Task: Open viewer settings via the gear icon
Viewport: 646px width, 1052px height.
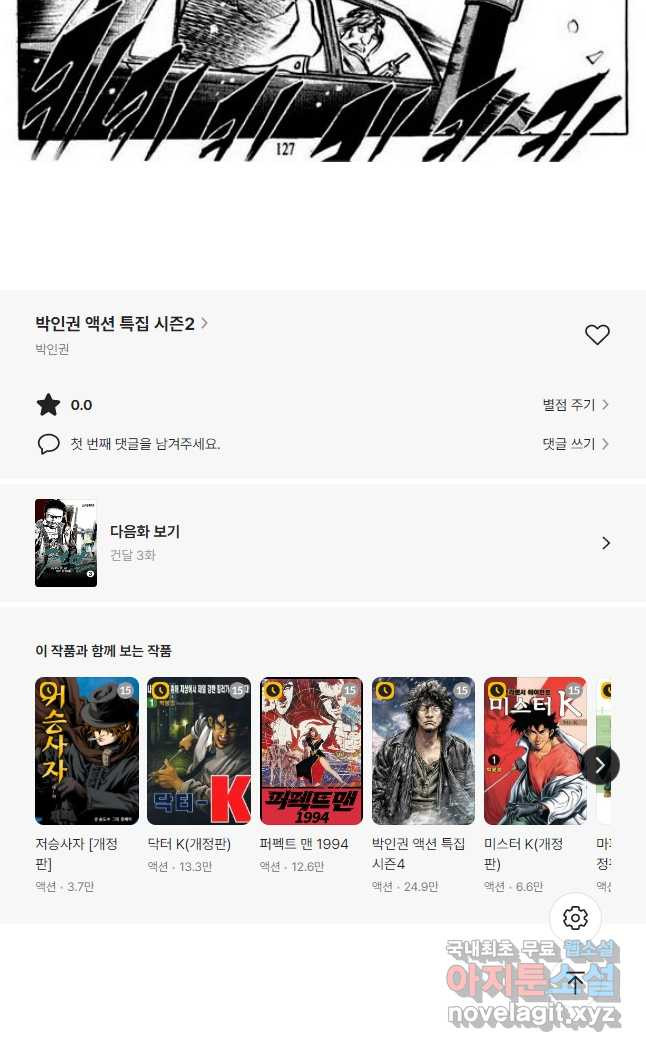Action: [575, 918]
